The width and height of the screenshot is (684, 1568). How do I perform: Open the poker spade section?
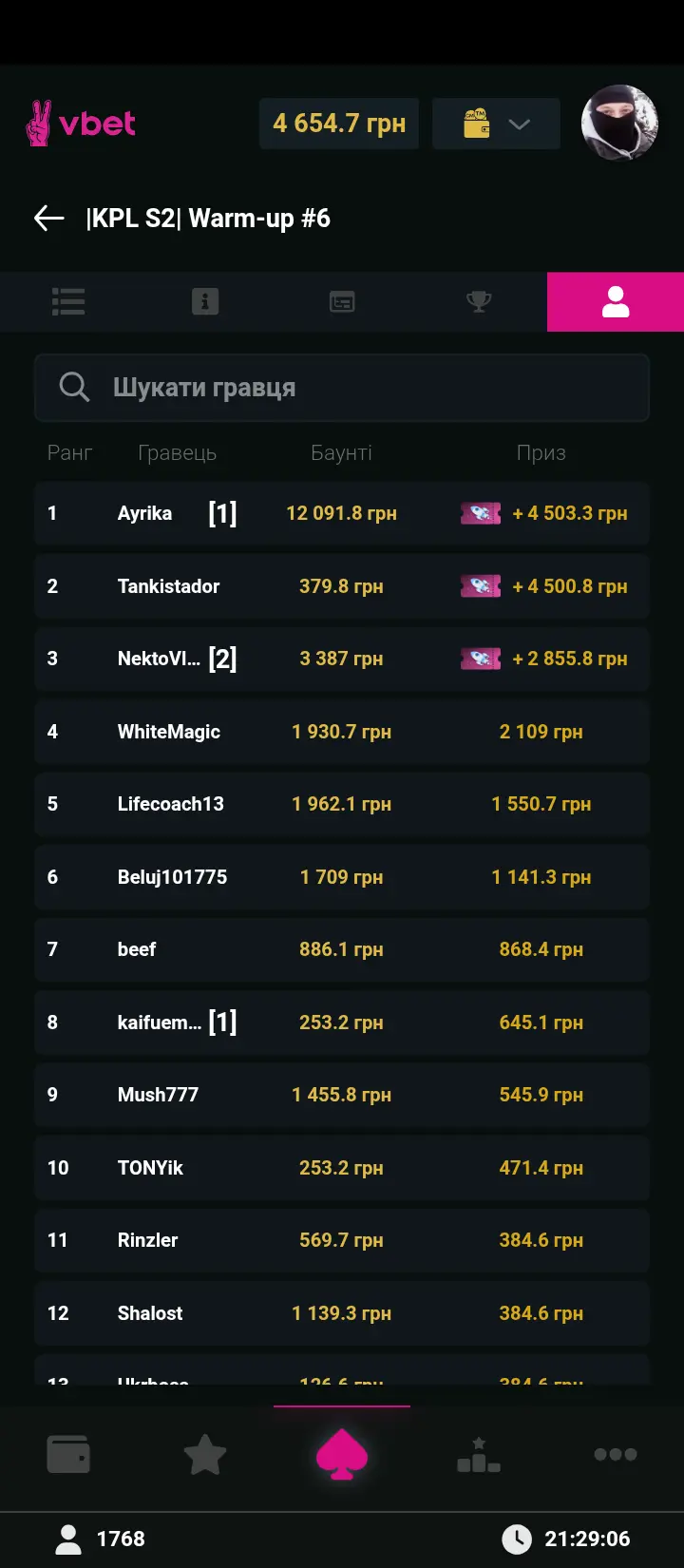click(342, 1455)
